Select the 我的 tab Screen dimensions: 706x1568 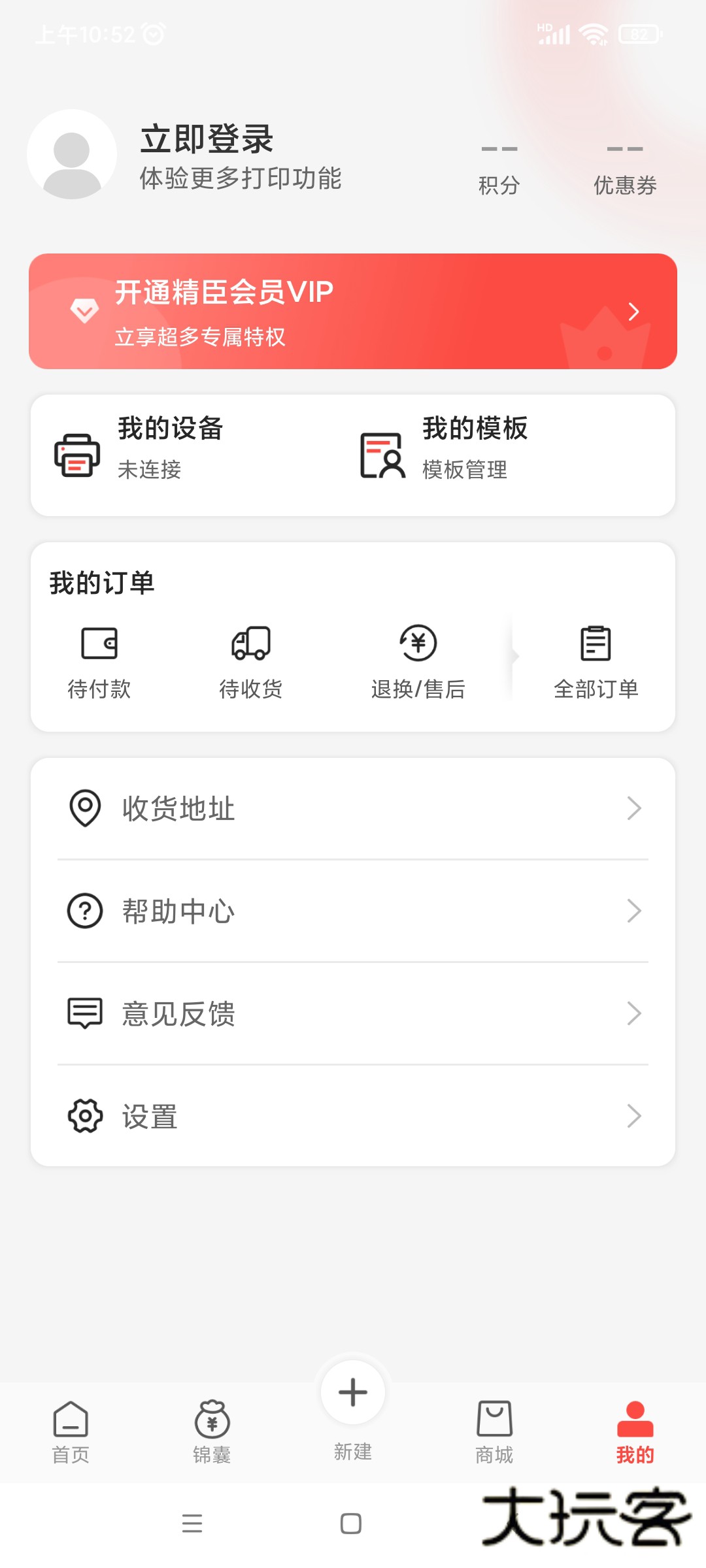coord(635,1431)
